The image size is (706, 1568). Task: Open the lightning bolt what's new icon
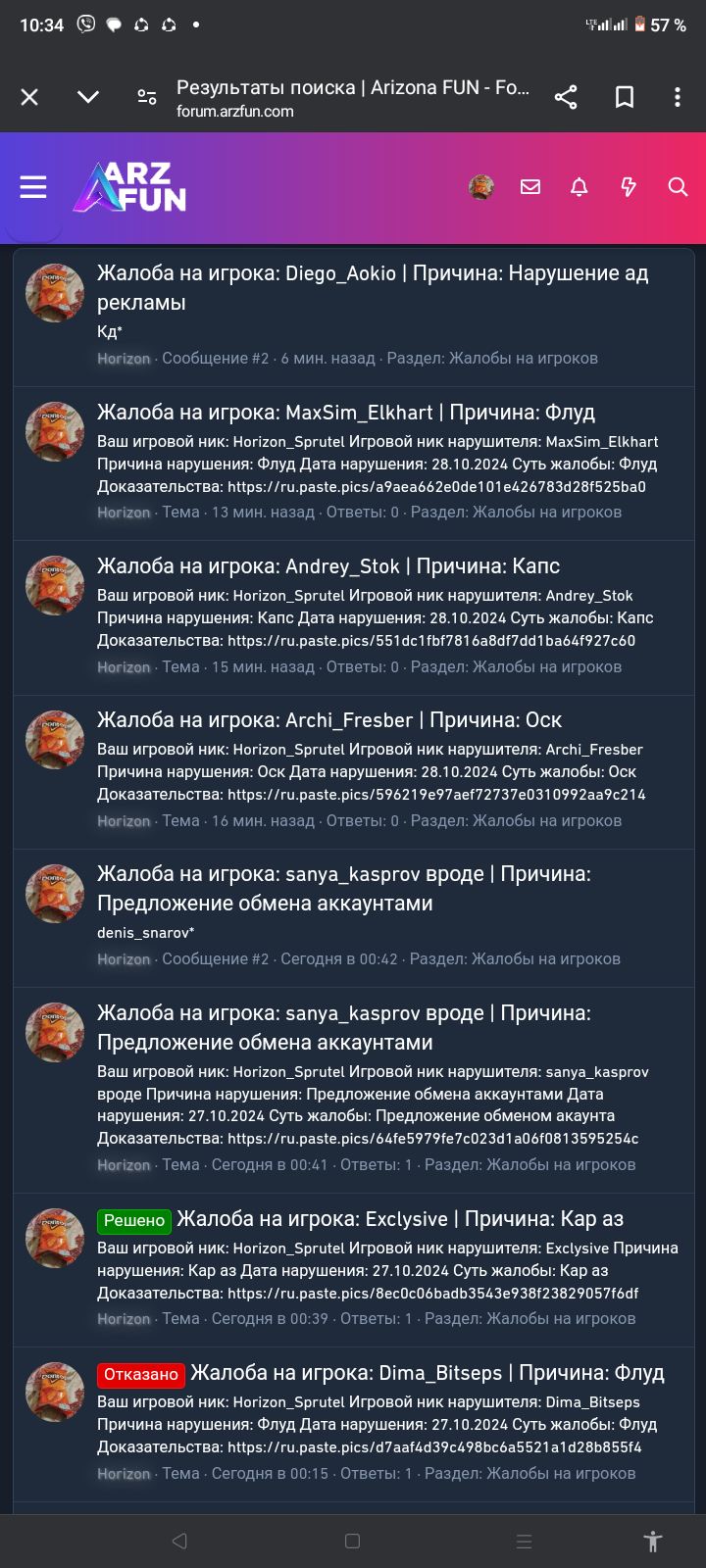[x=629, y=186]
